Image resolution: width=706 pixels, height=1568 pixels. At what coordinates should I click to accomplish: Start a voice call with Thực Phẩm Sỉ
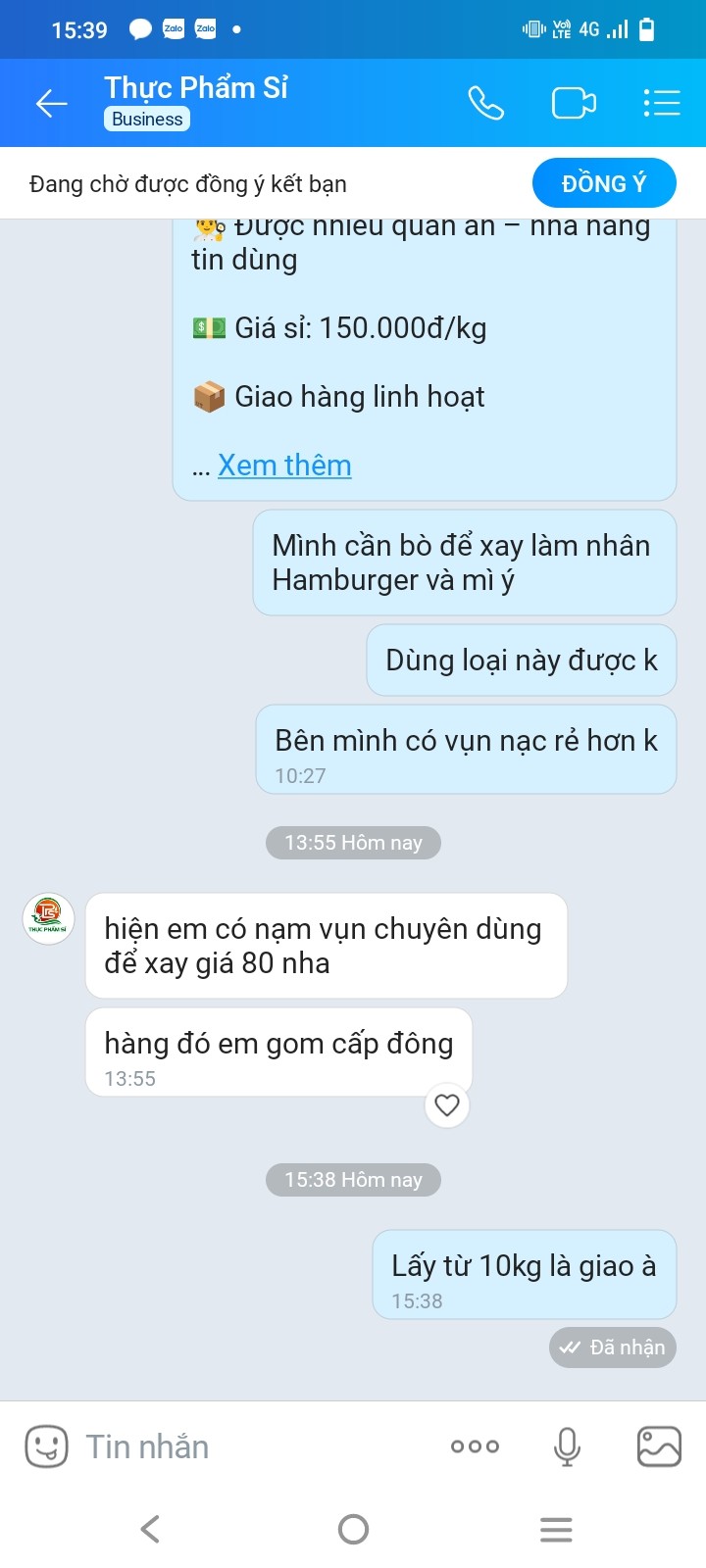485,103
